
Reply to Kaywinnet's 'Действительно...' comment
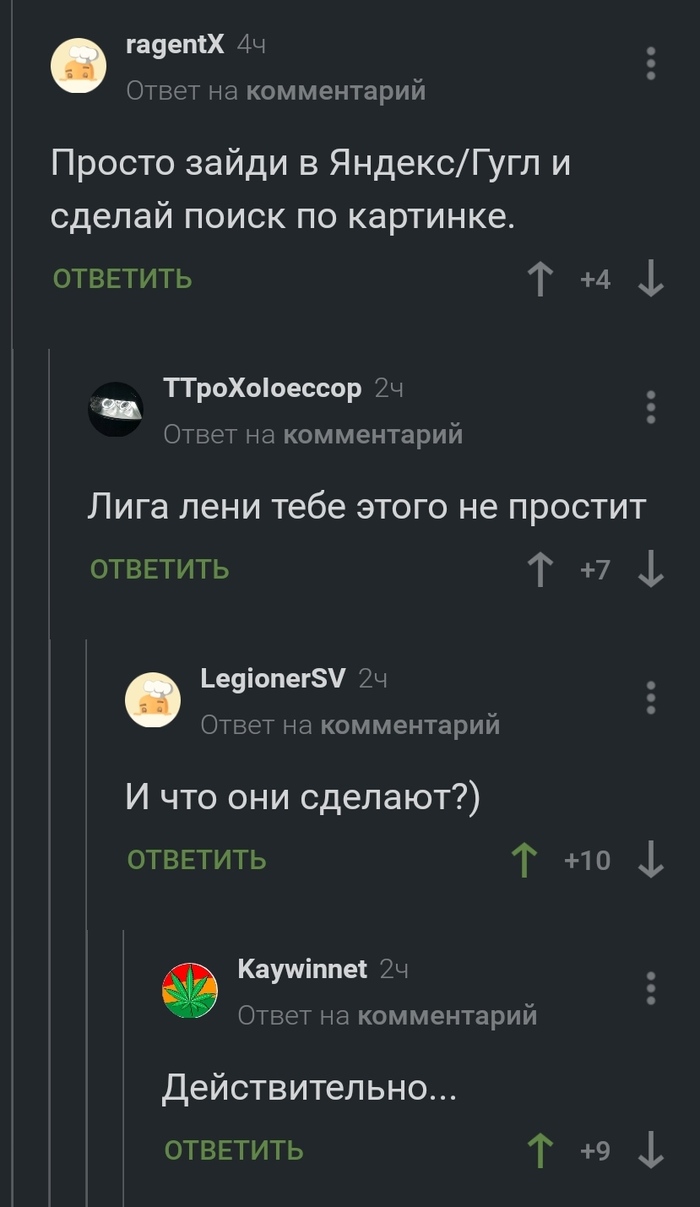tap(233, 1150)
